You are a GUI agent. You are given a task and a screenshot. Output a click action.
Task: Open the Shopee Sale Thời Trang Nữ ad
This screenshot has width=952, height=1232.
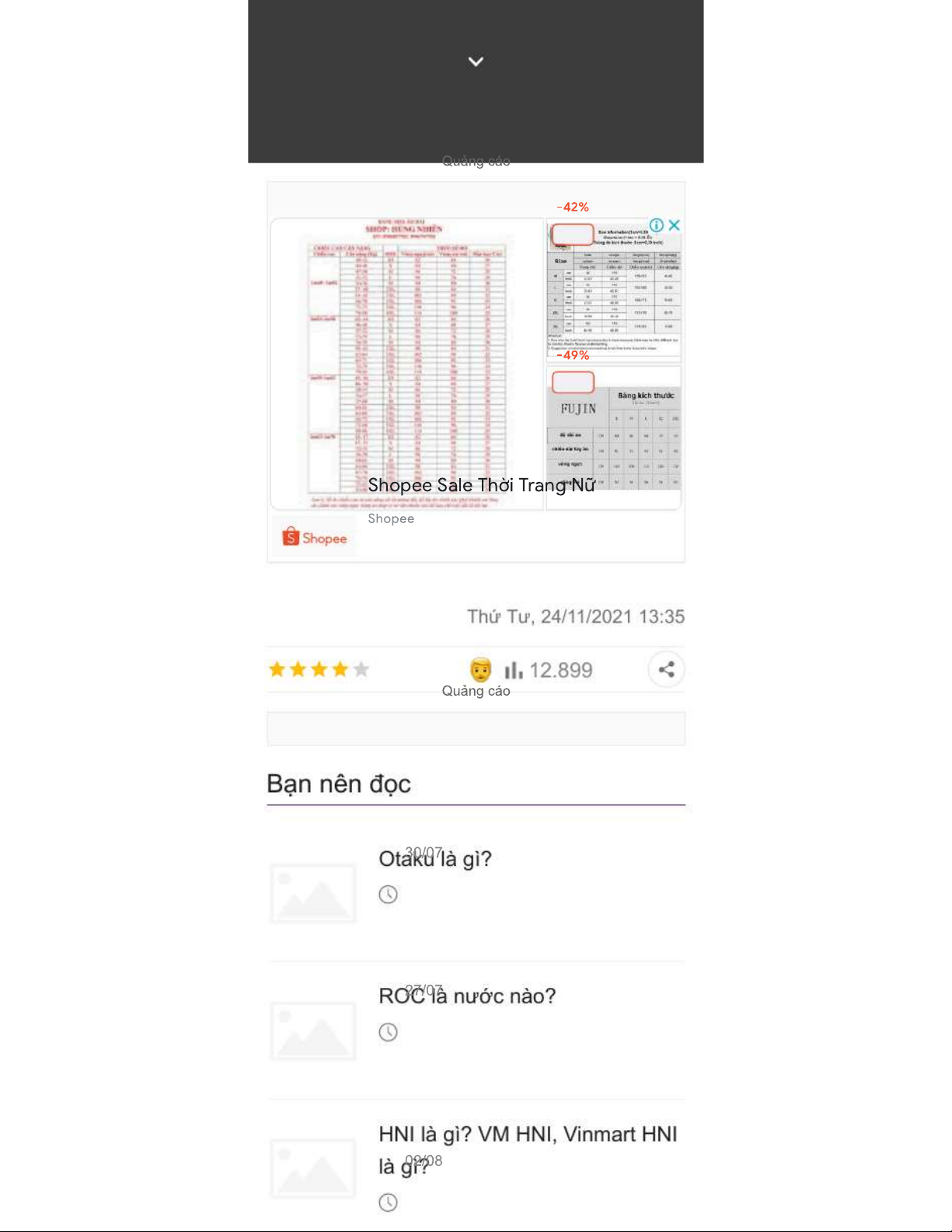pos(481,485)
